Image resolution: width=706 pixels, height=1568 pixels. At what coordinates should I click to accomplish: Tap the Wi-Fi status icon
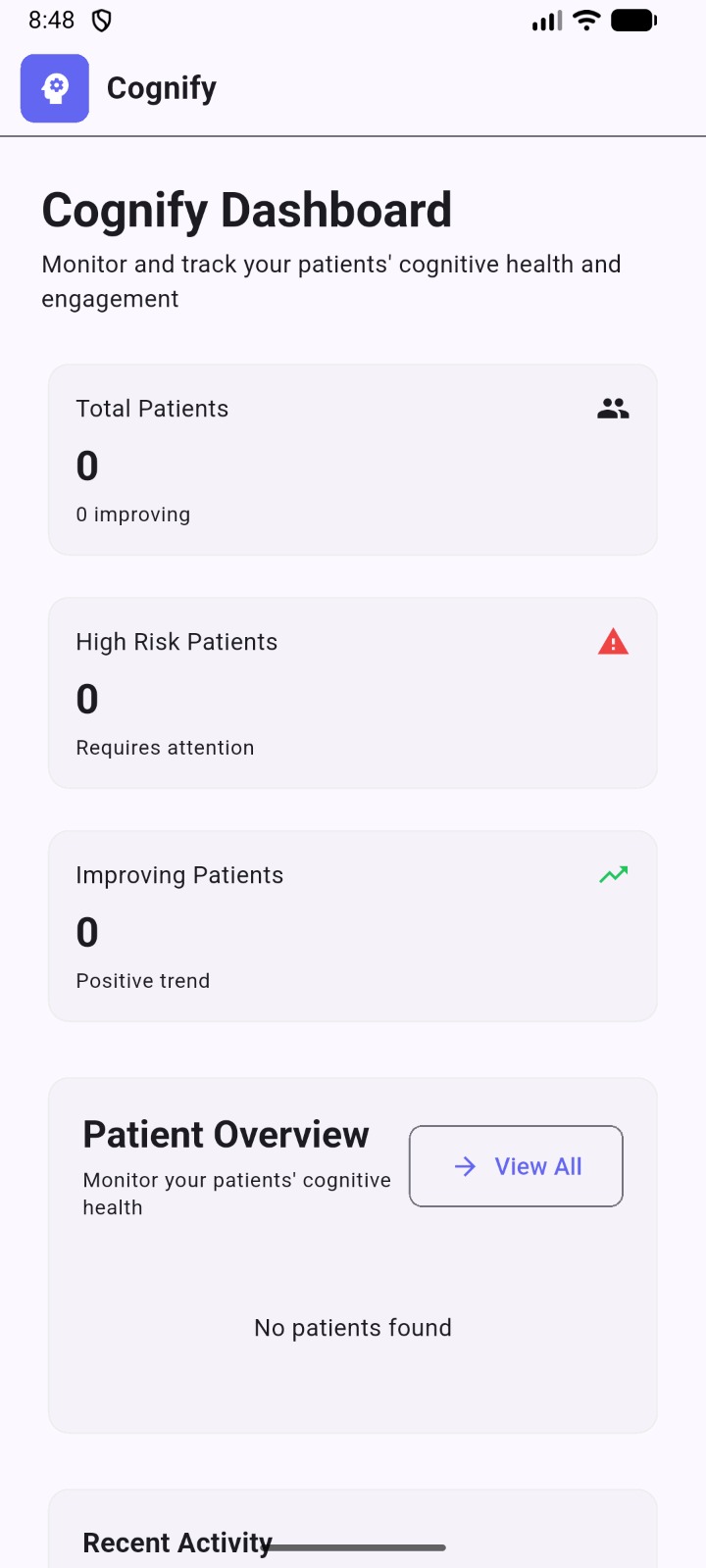coord(585,20)
